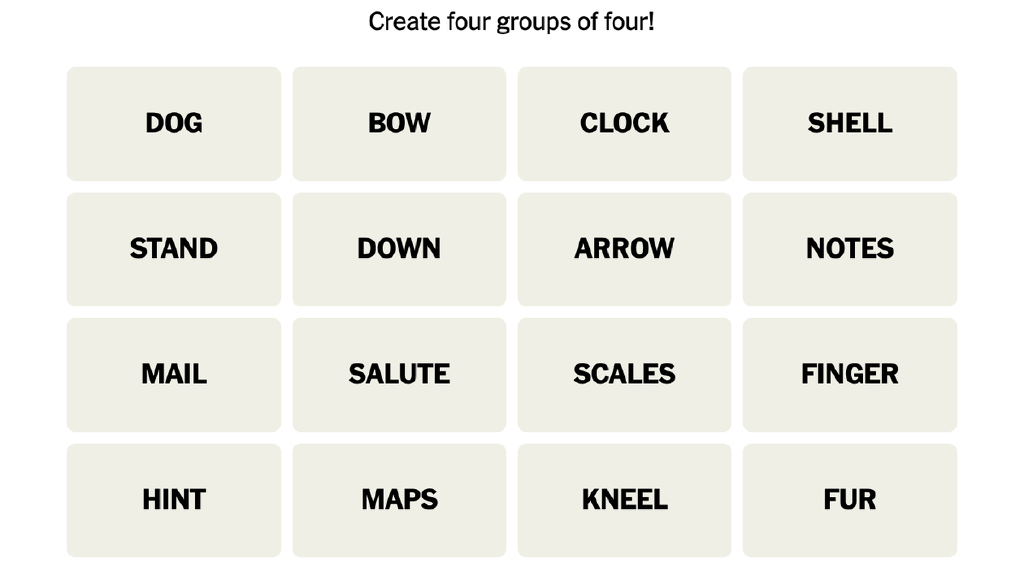Tap the BOW word tile
1024x576 pixels.
pyautogui.click(x=399, y=124)
